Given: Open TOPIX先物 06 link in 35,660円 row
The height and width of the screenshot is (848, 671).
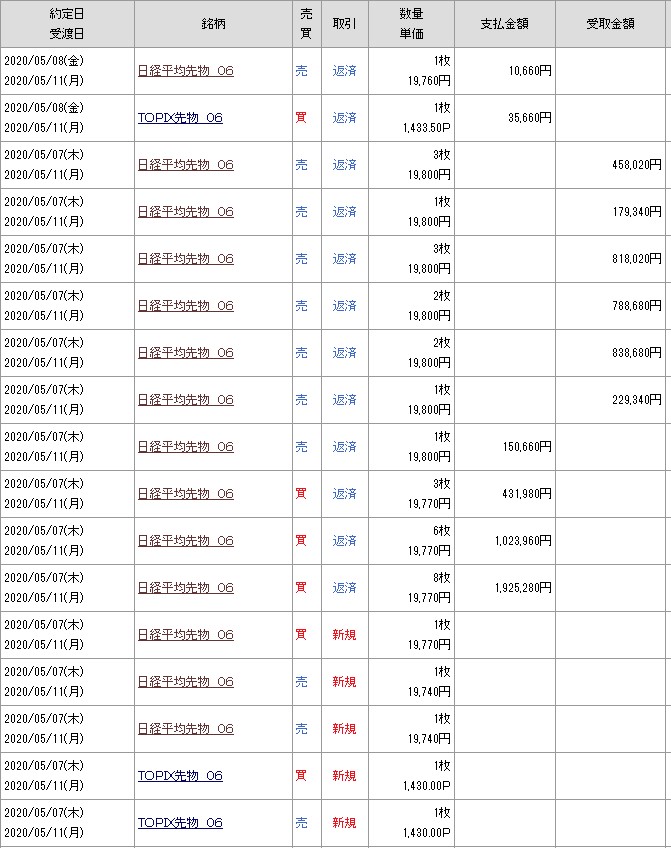Looking at the screenshot, I should point(180,118).
